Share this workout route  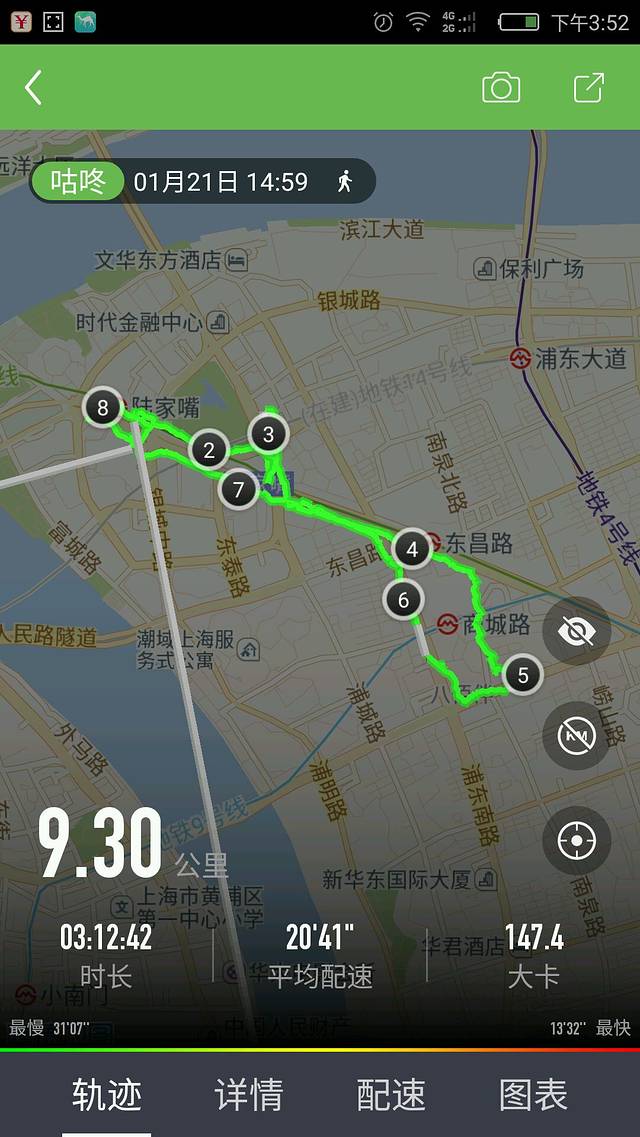(x=589, y=88)
